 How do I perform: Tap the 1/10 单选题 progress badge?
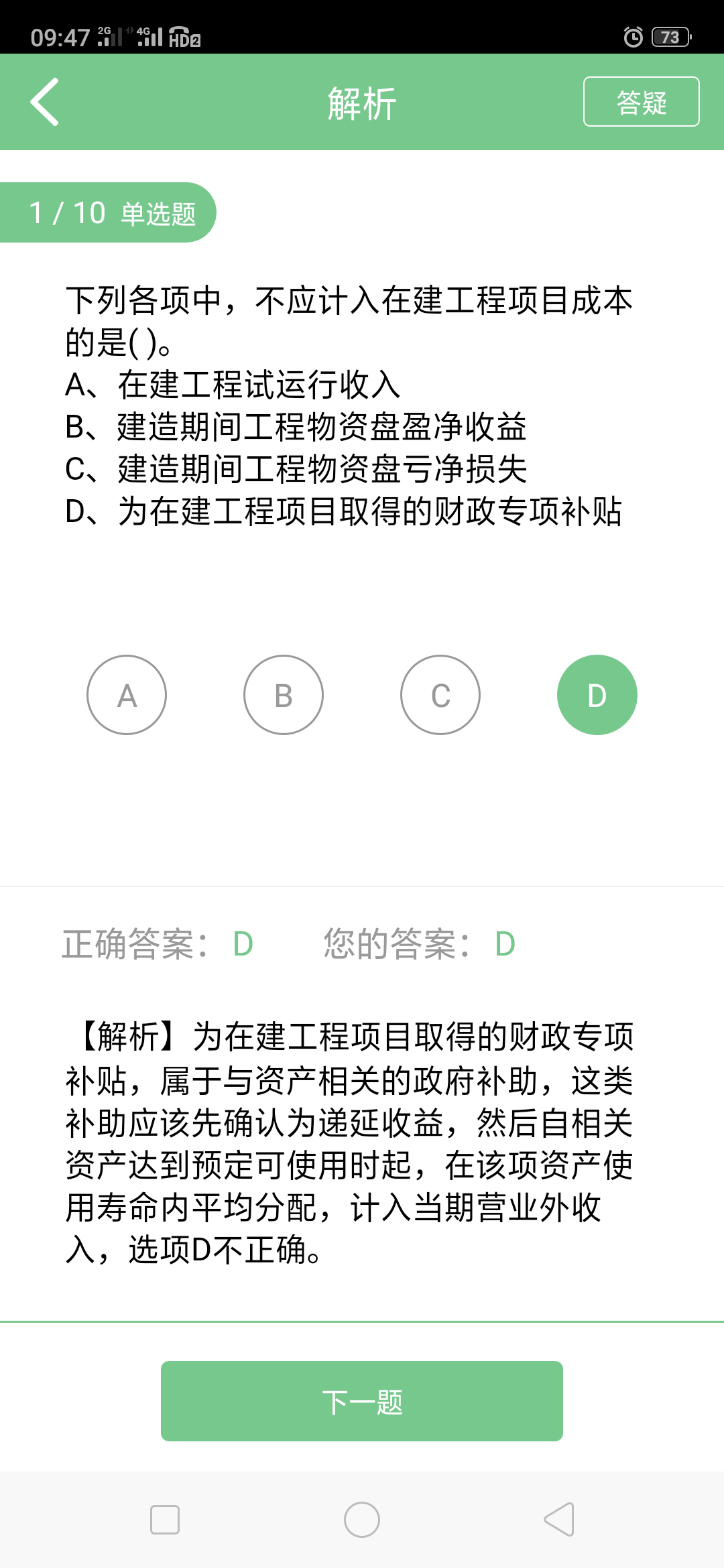[x=107, y=213]
